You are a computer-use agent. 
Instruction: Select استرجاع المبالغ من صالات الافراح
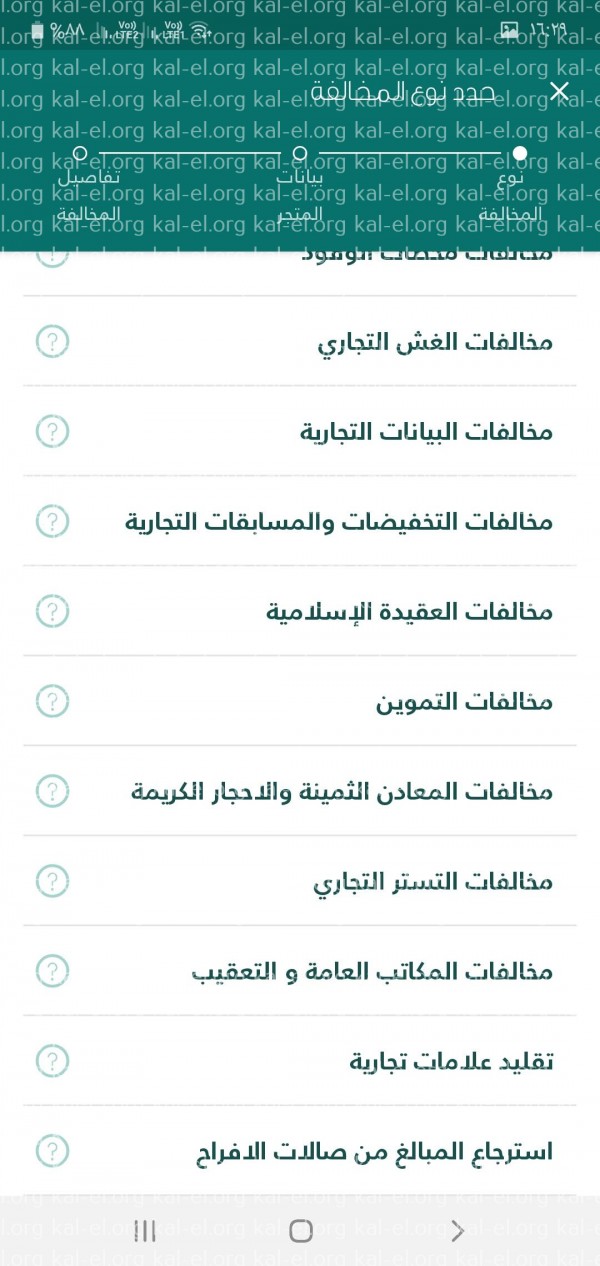373,1152
